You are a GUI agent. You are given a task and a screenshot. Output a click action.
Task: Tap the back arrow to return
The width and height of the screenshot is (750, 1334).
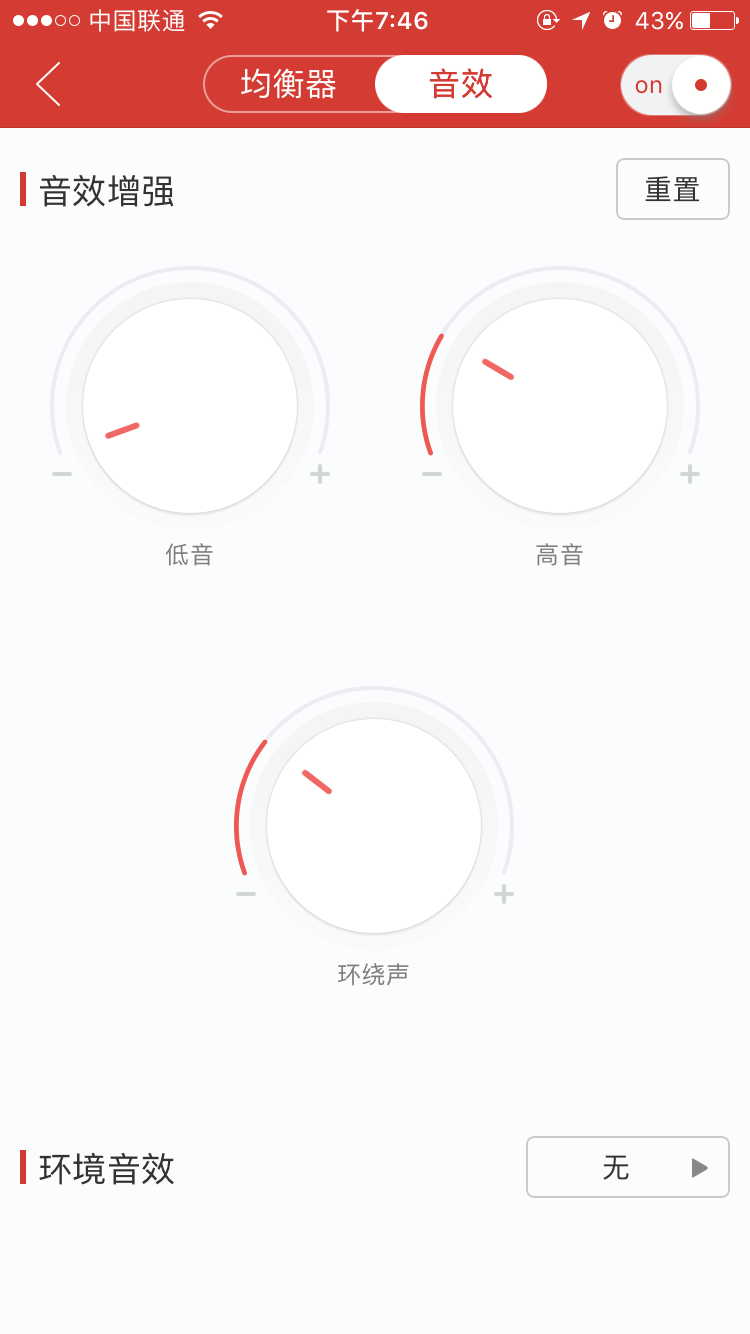[47, 84]
